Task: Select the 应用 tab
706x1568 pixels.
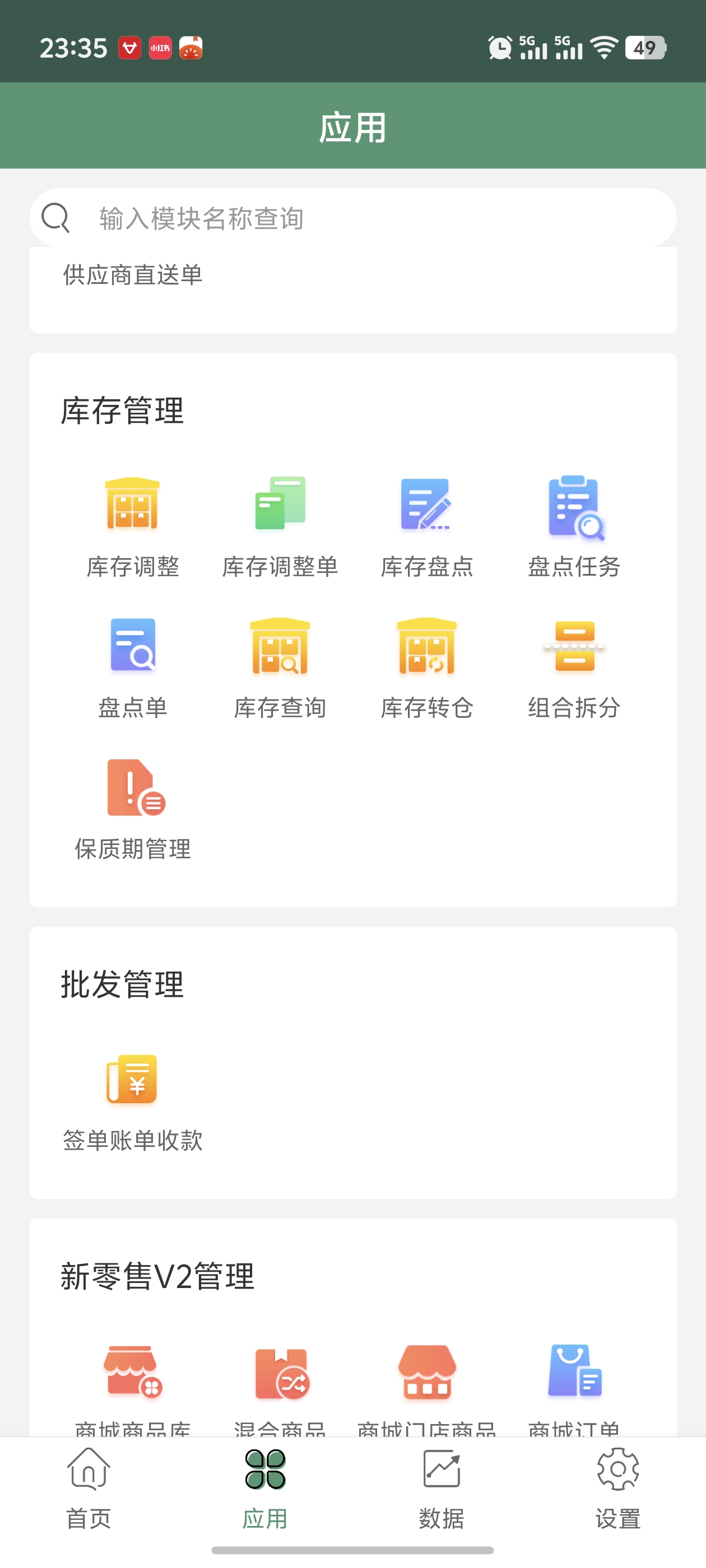Action: pyautogui.click(x=265, y=1489)
